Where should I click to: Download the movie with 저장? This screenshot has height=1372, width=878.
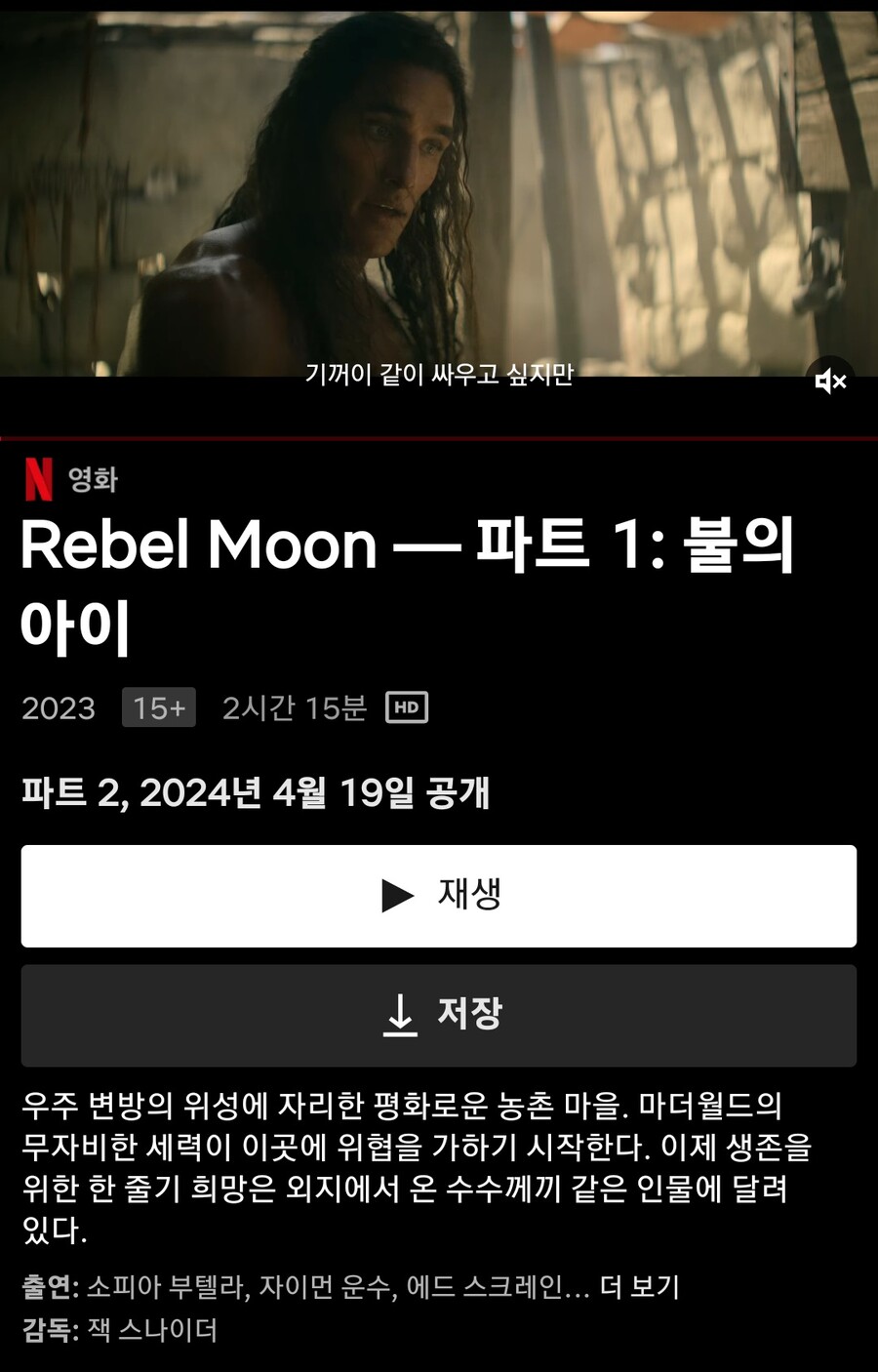[439, 1015]
